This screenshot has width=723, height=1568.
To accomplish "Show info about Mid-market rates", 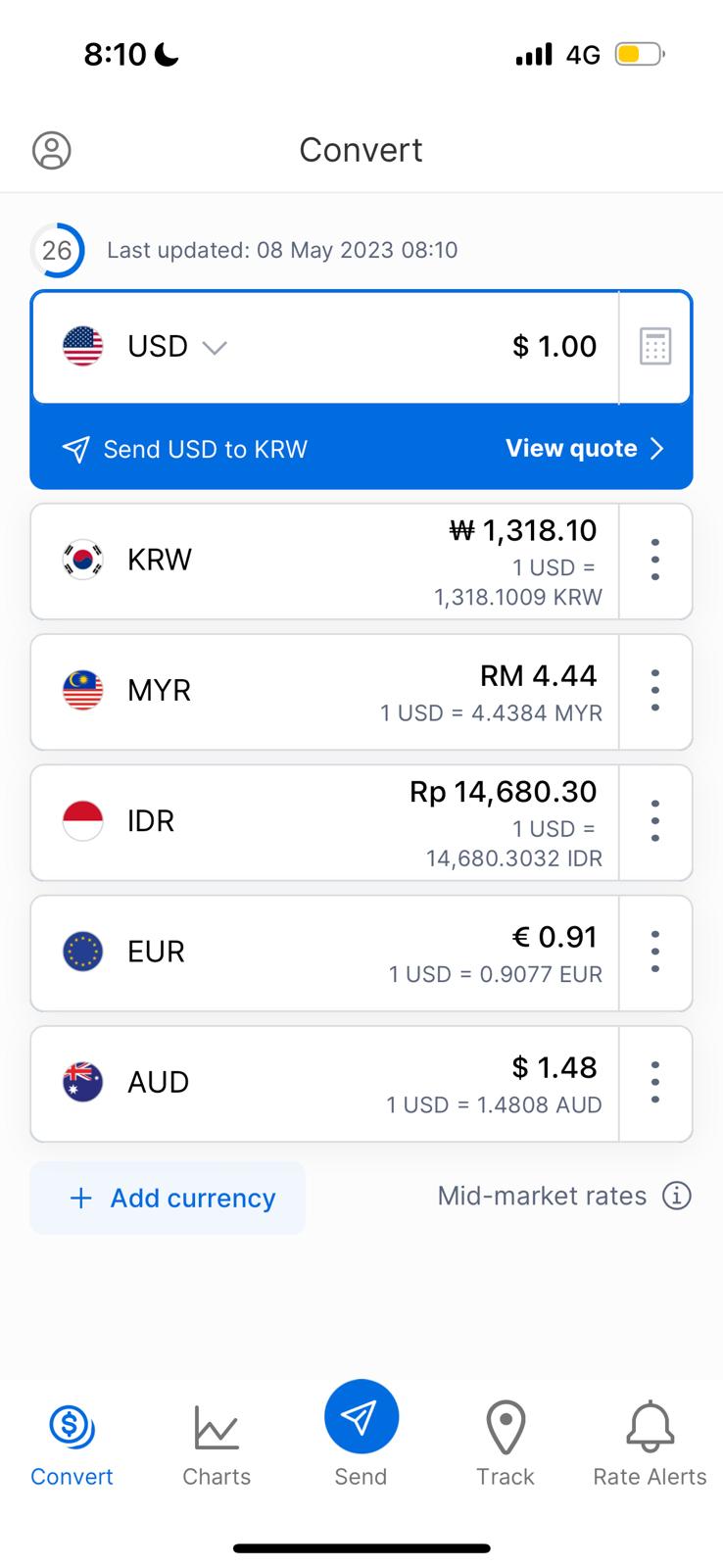I will tap(677, 1196).
